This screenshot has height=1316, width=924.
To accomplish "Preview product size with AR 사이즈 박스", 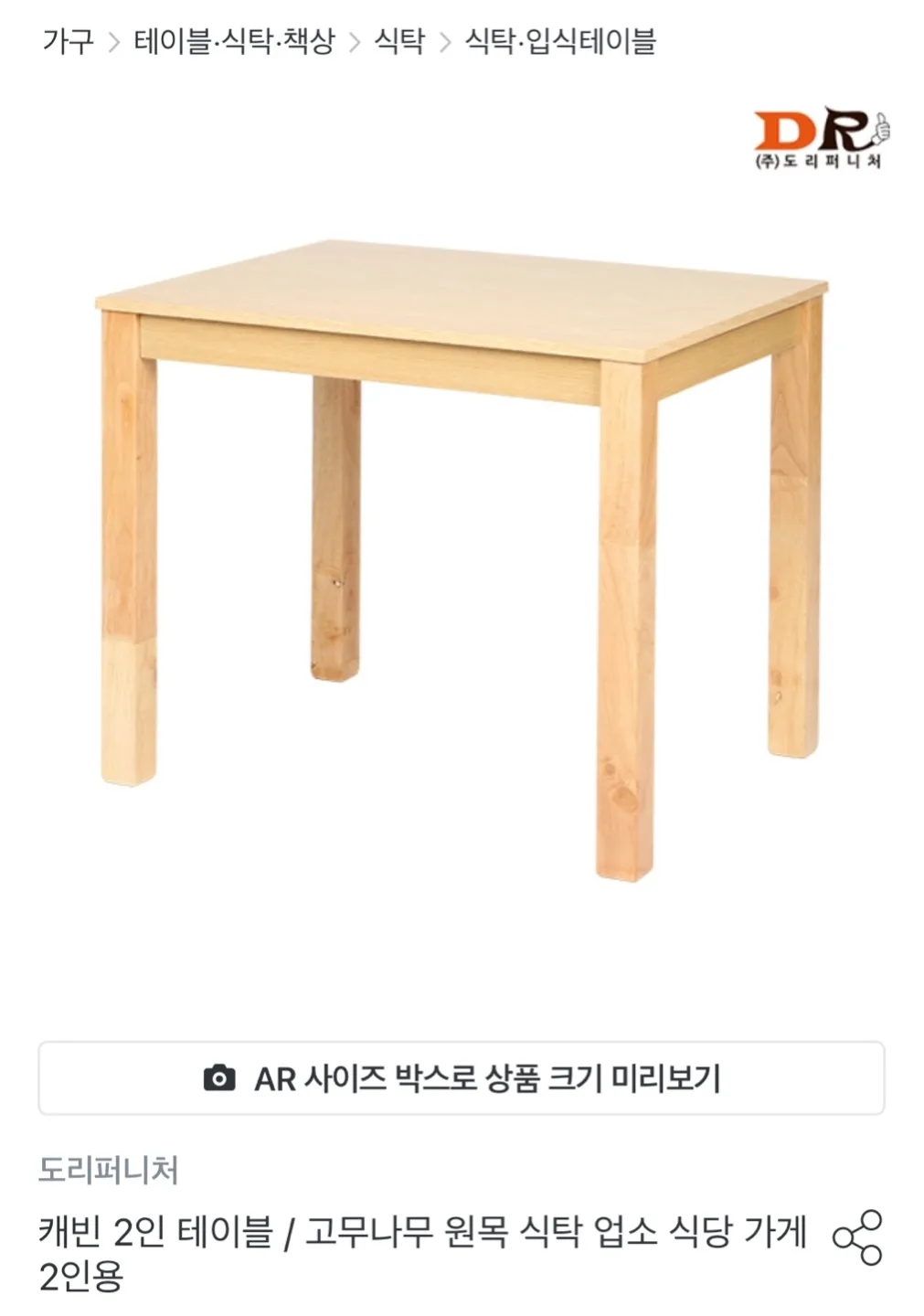I will [x=462, y=1078].
